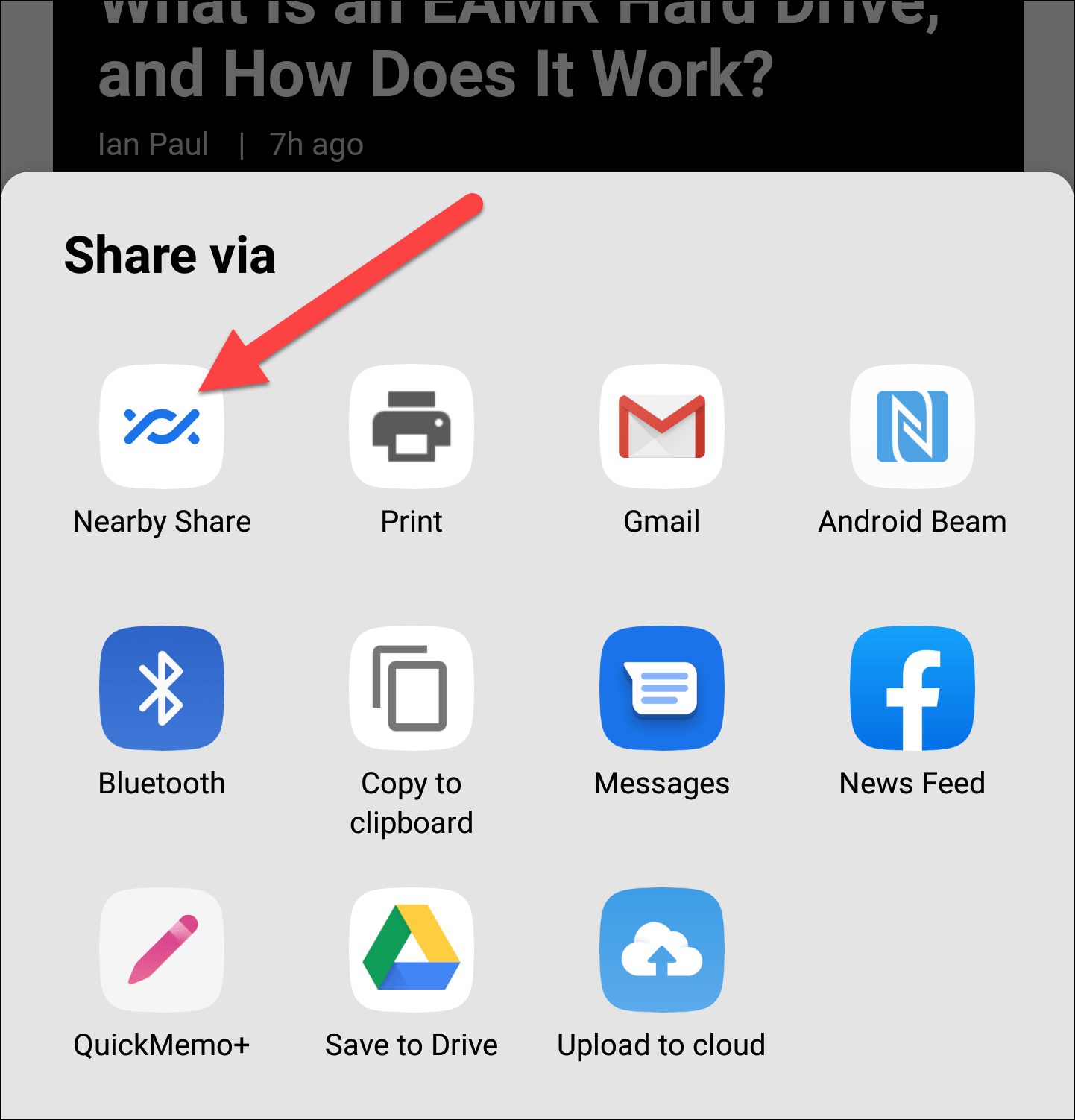Send via Bluetooth
1075x1120 pixels.
(x=162, y=688)
